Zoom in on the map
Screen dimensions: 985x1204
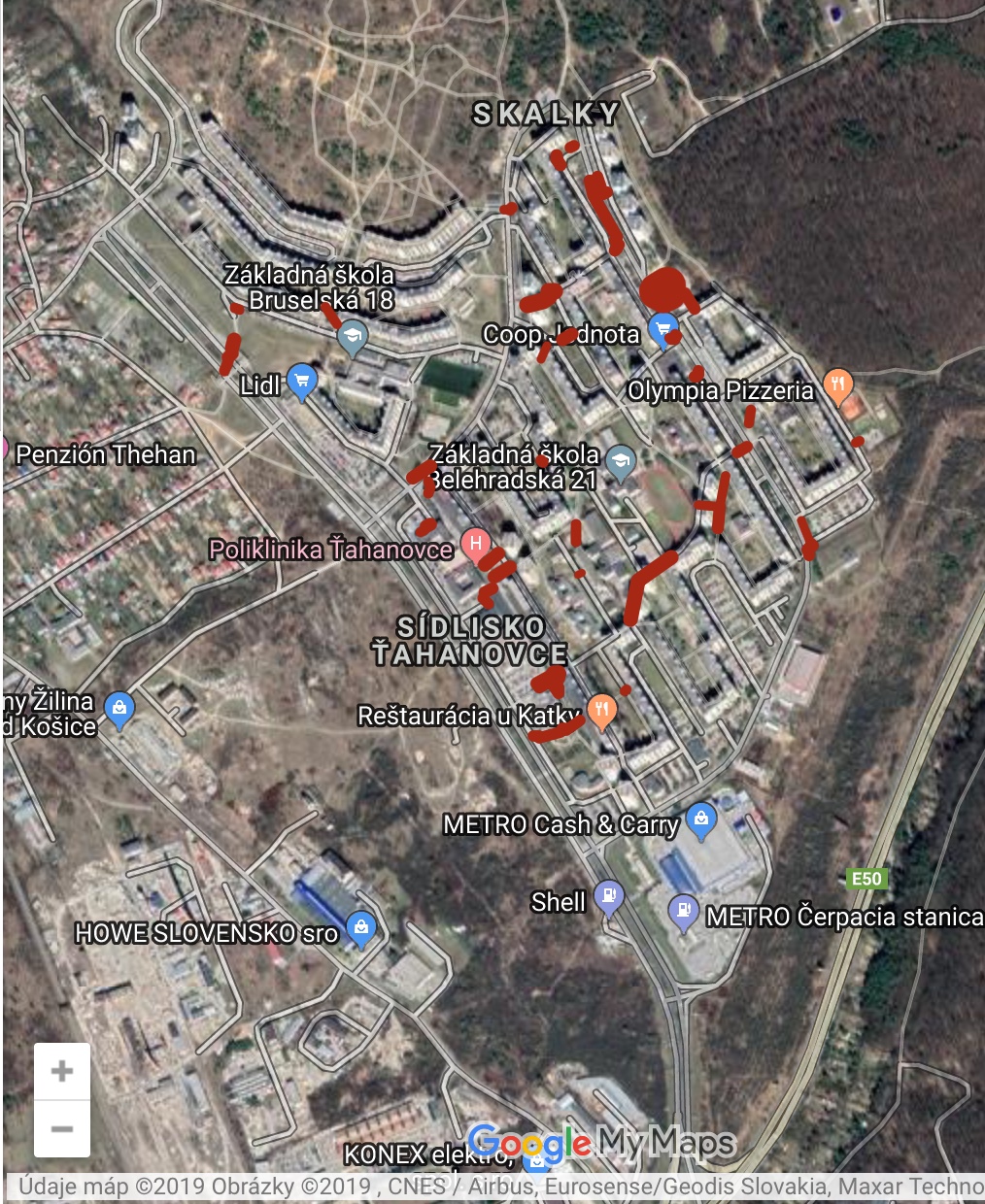62,1071
